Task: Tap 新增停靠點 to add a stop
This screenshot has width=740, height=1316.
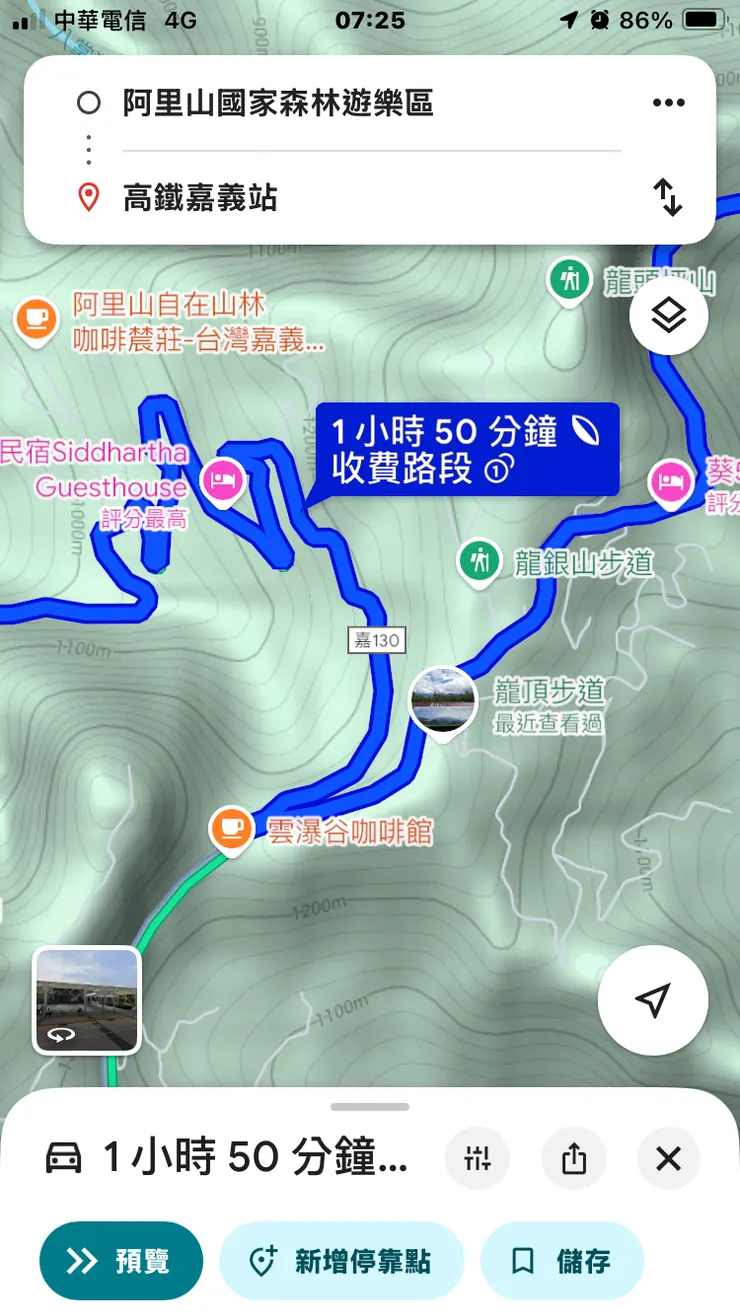Action: click(342, 1261)
